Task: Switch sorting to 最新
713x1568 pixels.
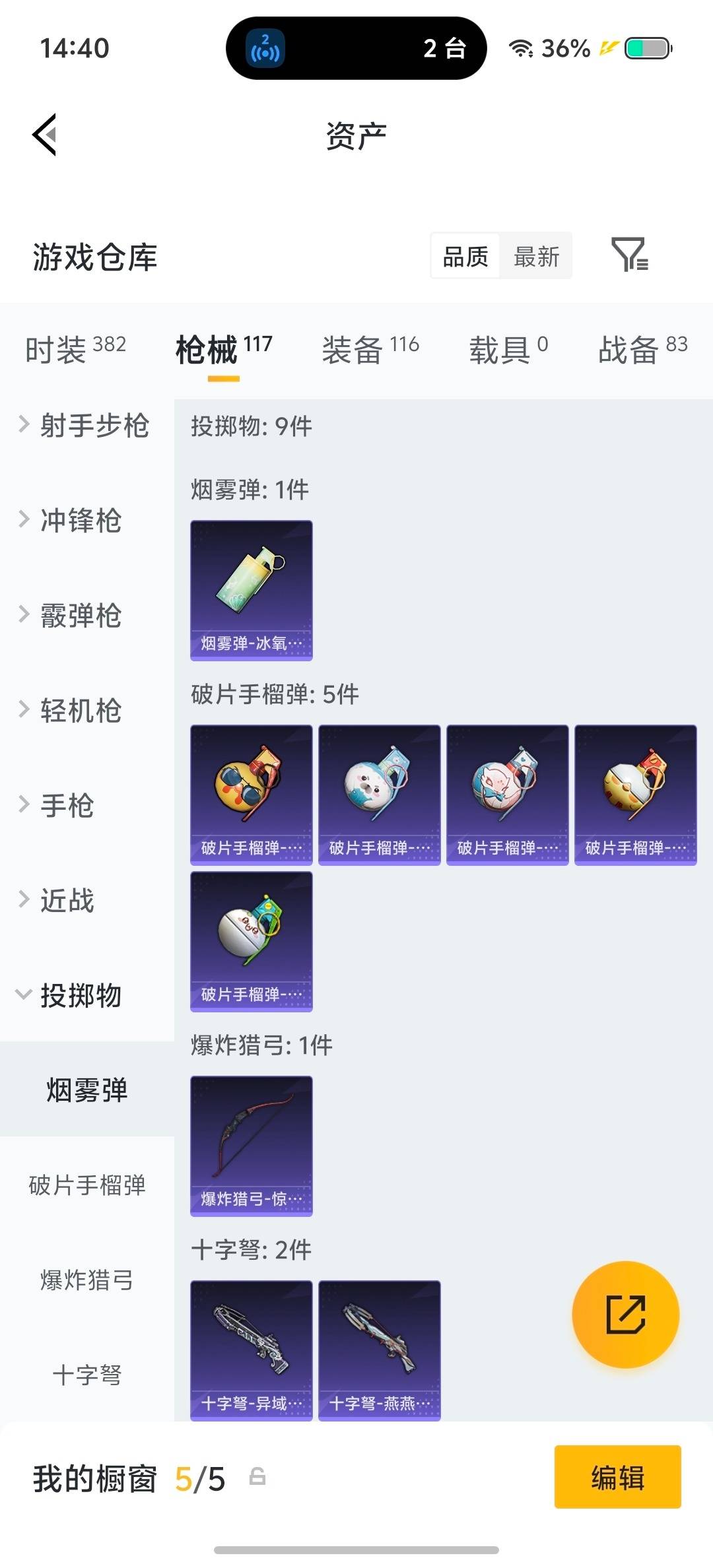Action: pos(537,256)
